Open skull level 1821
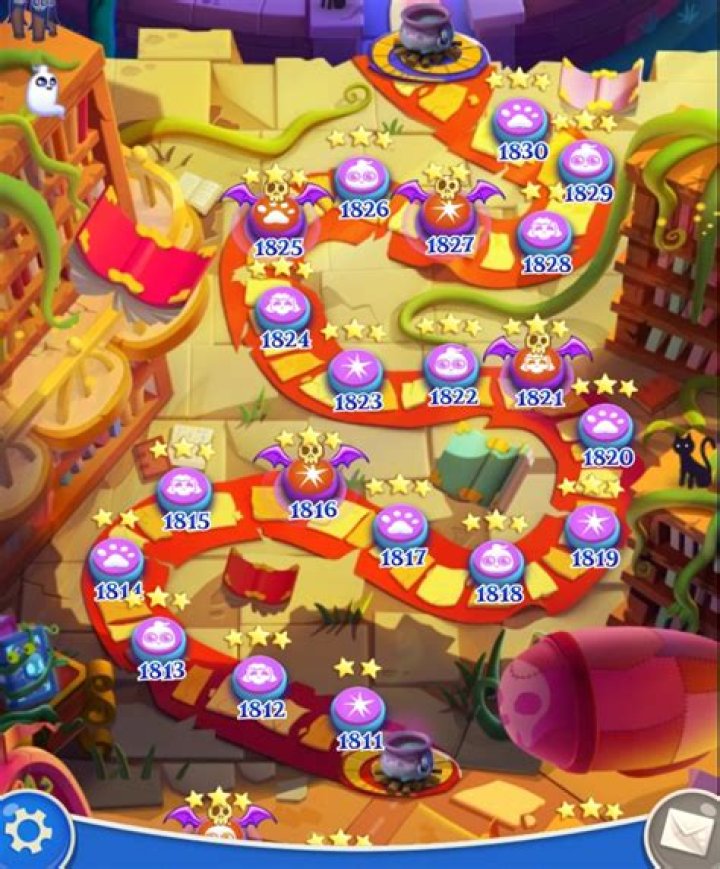The width and height of the screenshot is (720, 869). click(x=539, y=369)
